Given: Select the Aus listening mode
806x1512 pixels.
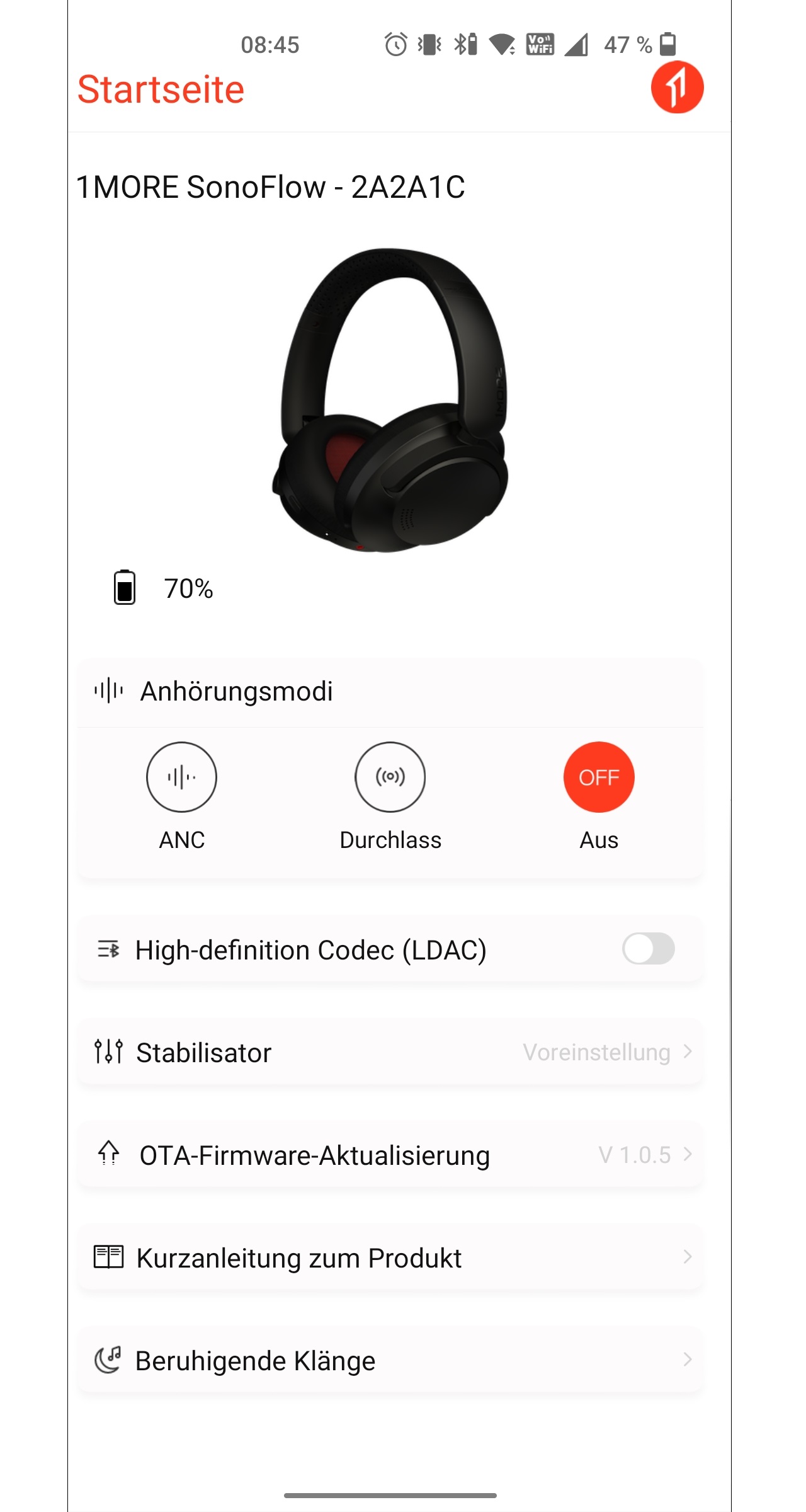Looking at the screenshot, I should pos(598,777).
